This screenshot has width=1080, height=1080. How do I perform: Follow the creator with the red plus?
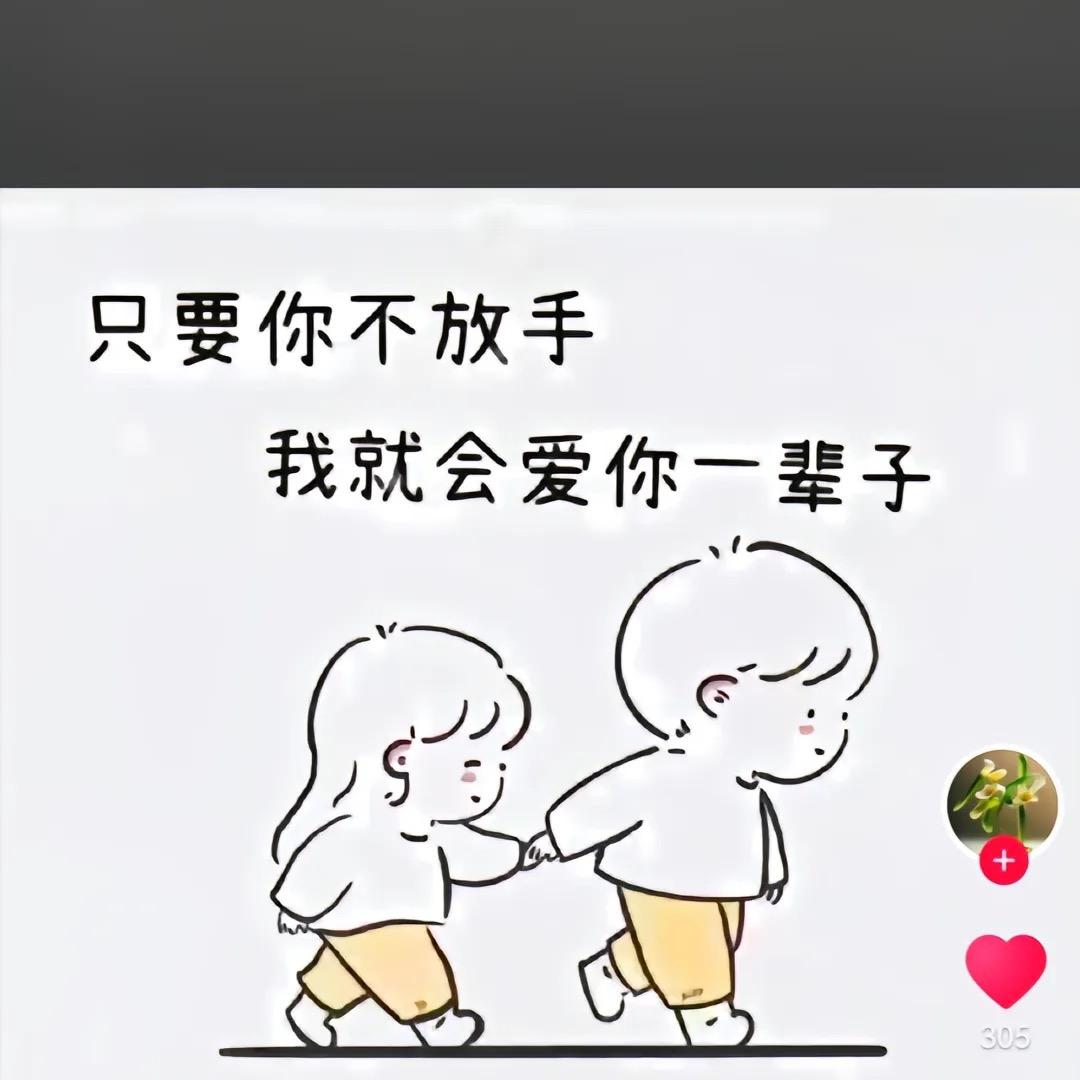pyautogui.click(x=1004, y=861)
